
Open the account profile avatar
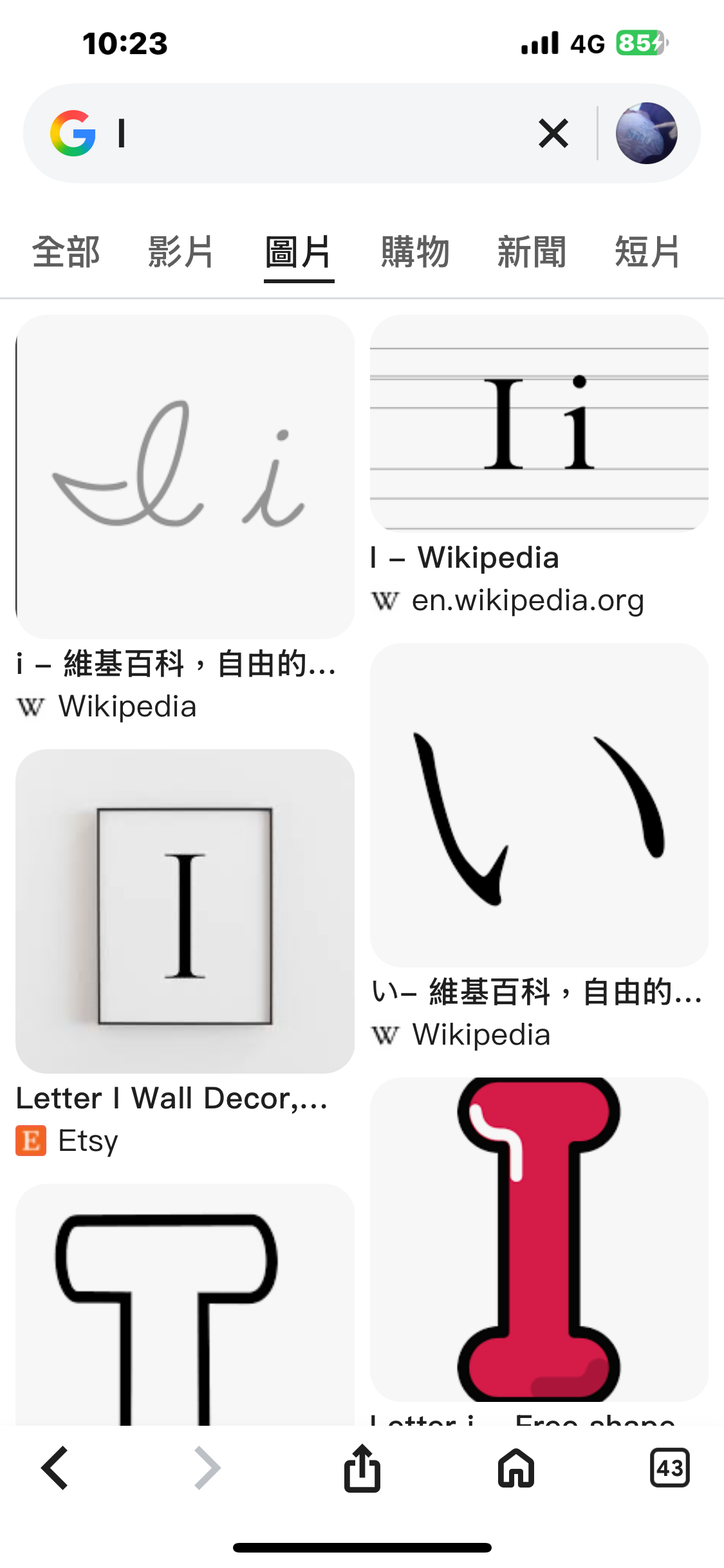click(x=646, y=133)
